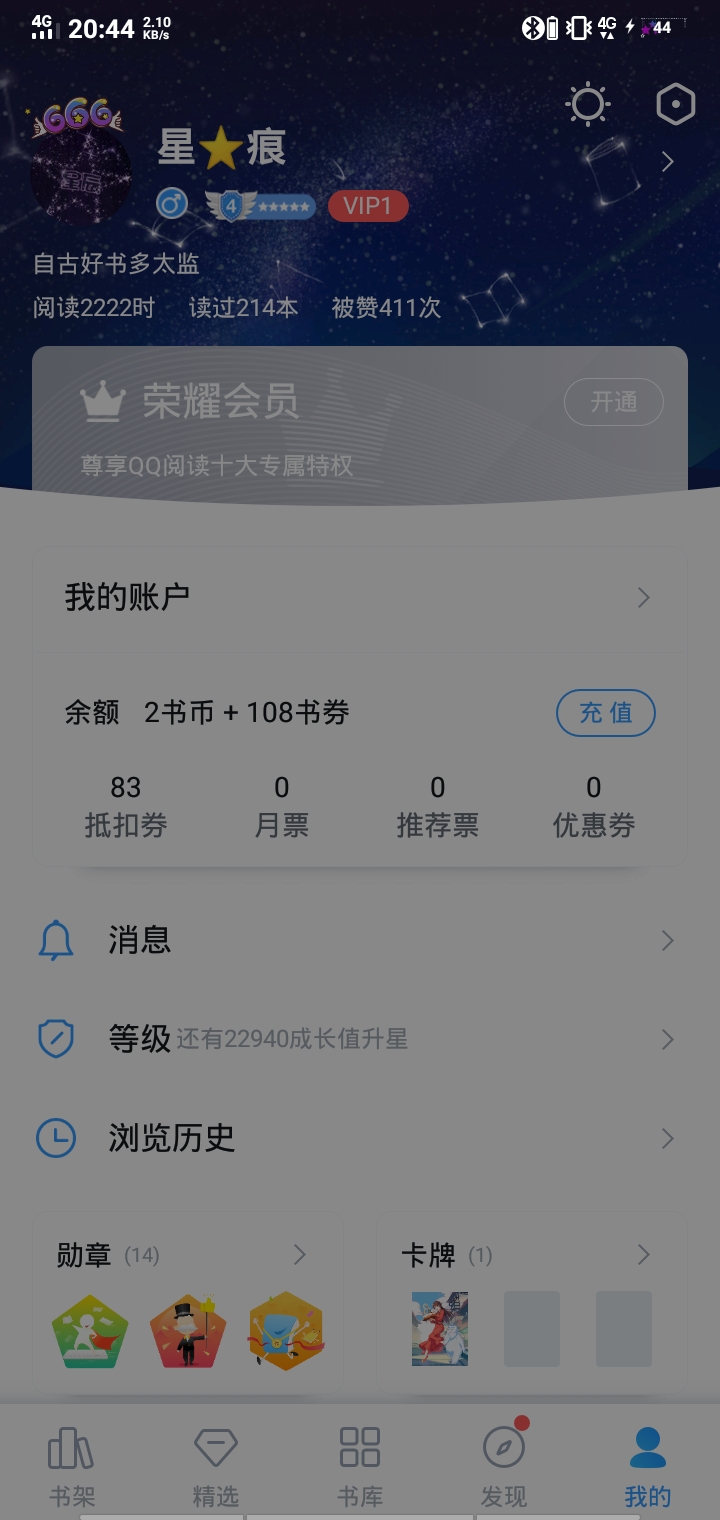This screenshot has width=720, height=1520.
Task: Go to the 书库 tab
Action: tap(359, 1466)
